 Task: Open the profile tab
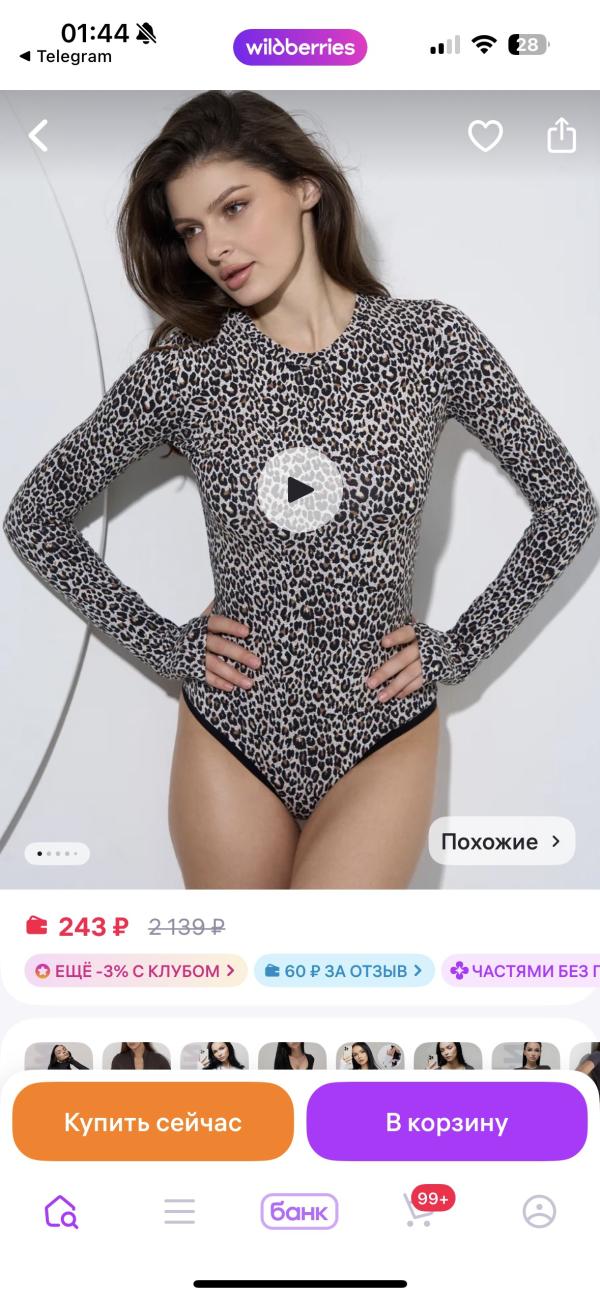tap(539, 1212)
